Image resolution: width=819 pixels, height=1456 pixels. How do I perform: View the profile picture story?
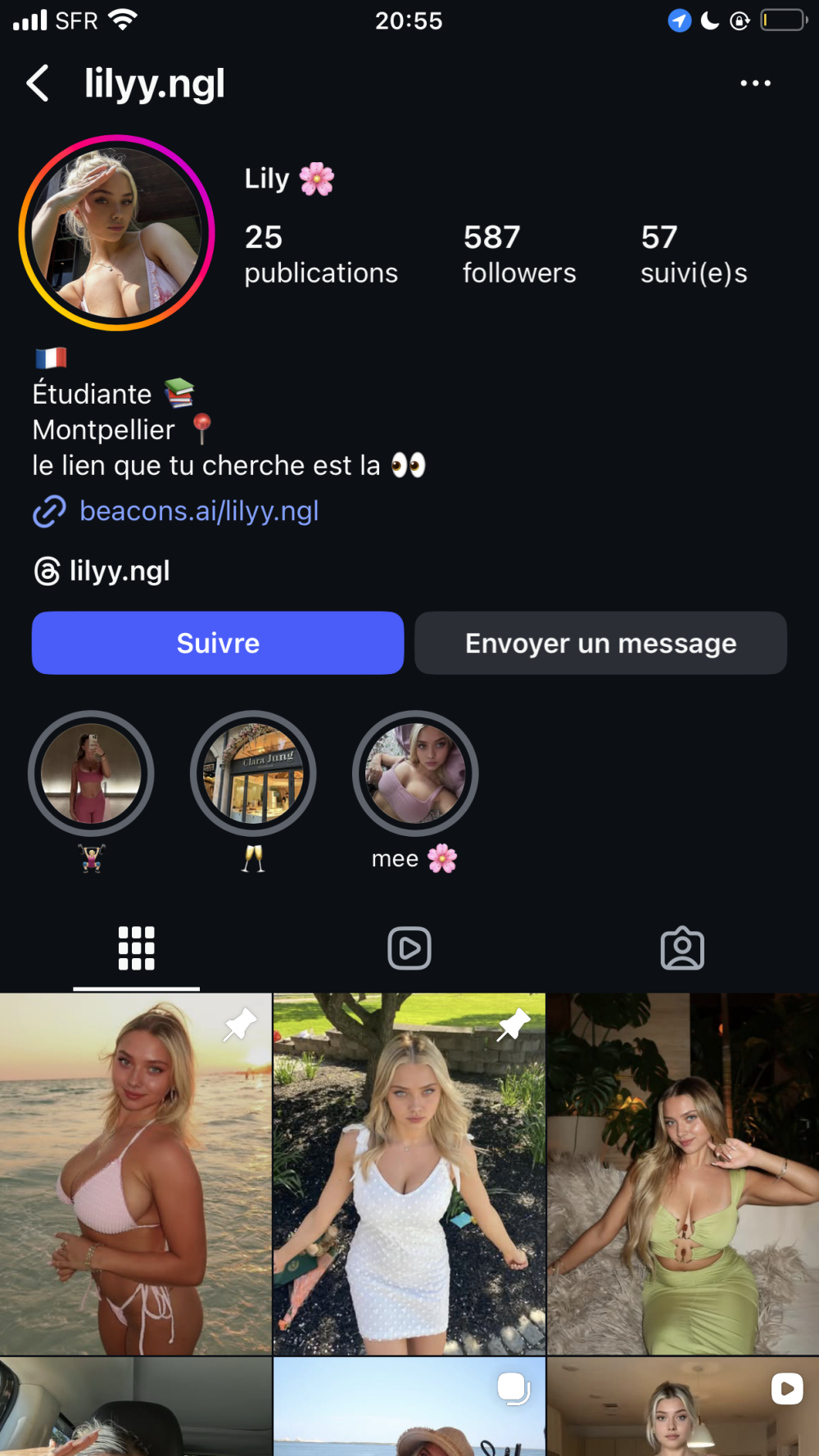point(117,233)
